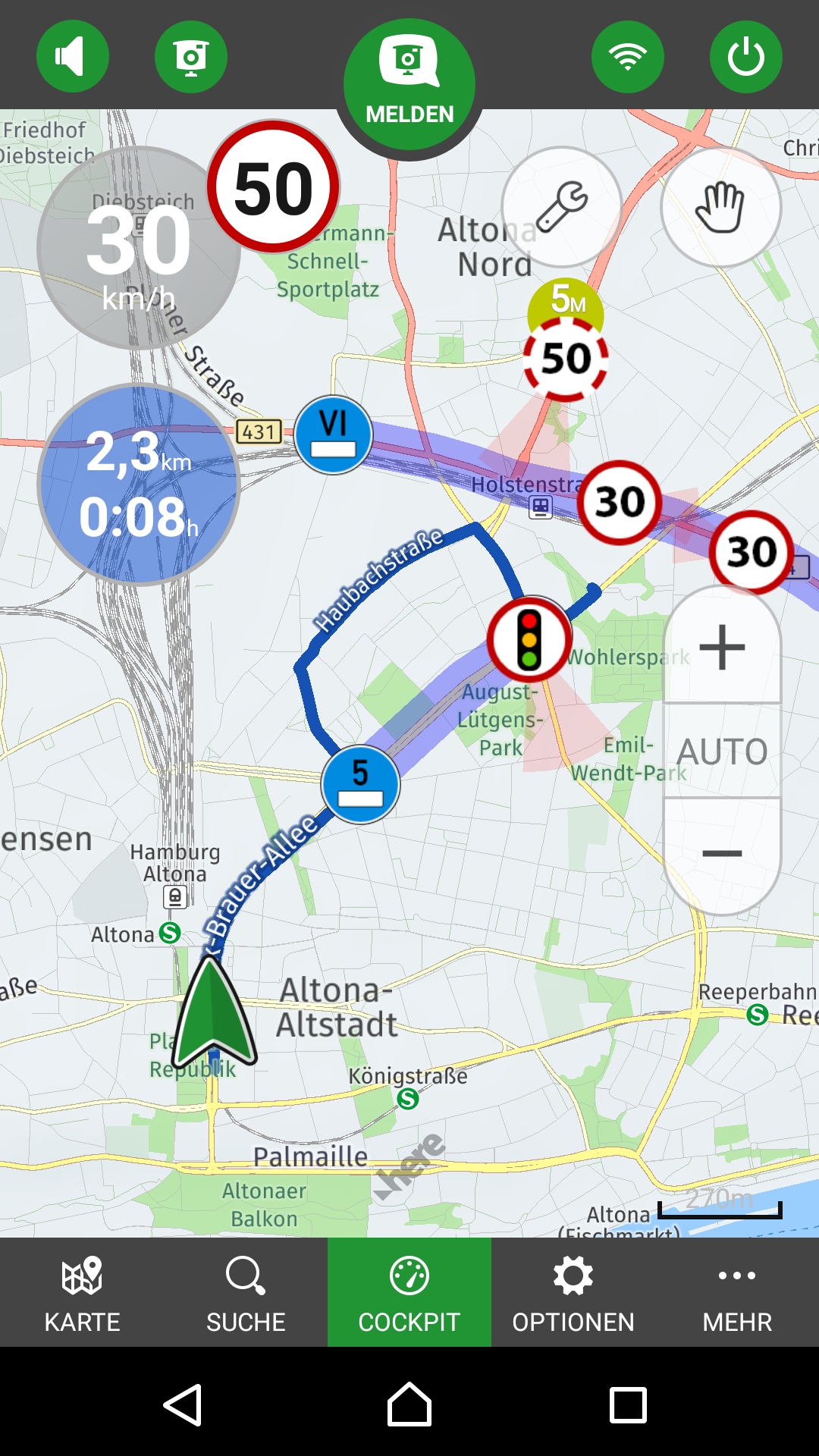Tap the traffic light camera marker

coord(529,639)
